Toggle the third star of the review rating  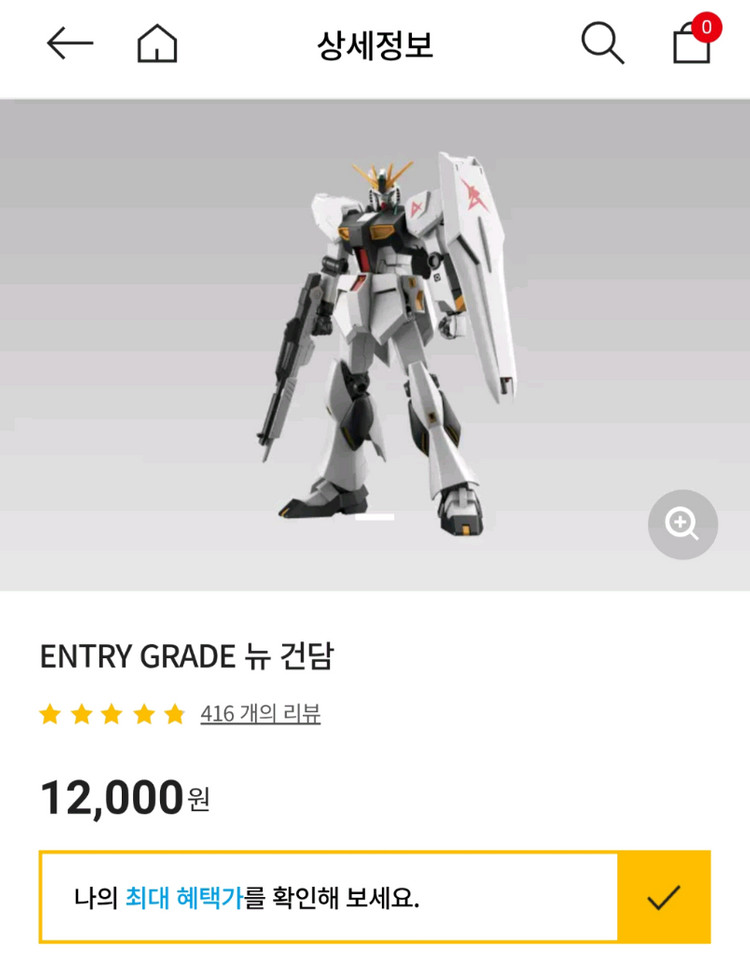click(112, 713)
